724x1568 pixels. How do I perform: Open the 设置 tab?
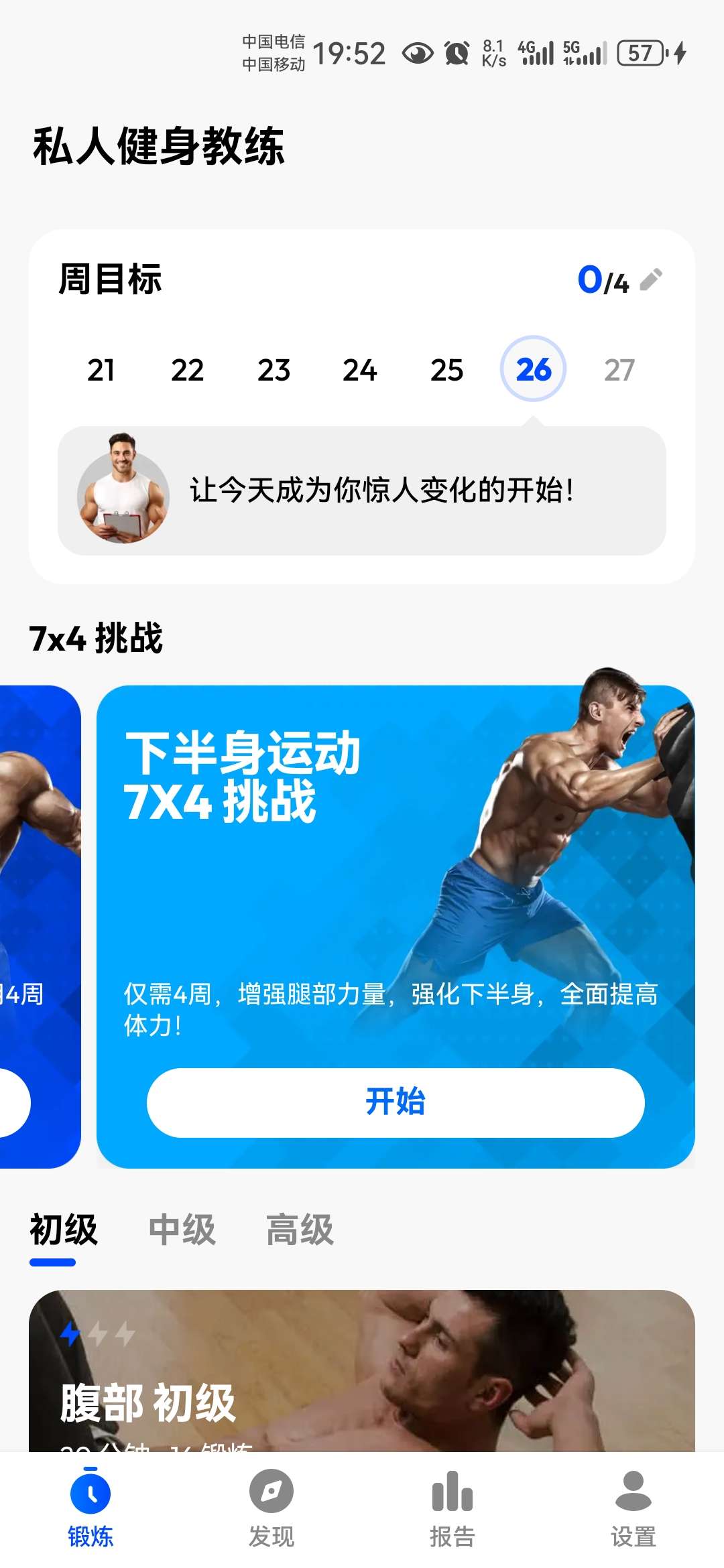pyautogui.click(x=633, y=1508)
